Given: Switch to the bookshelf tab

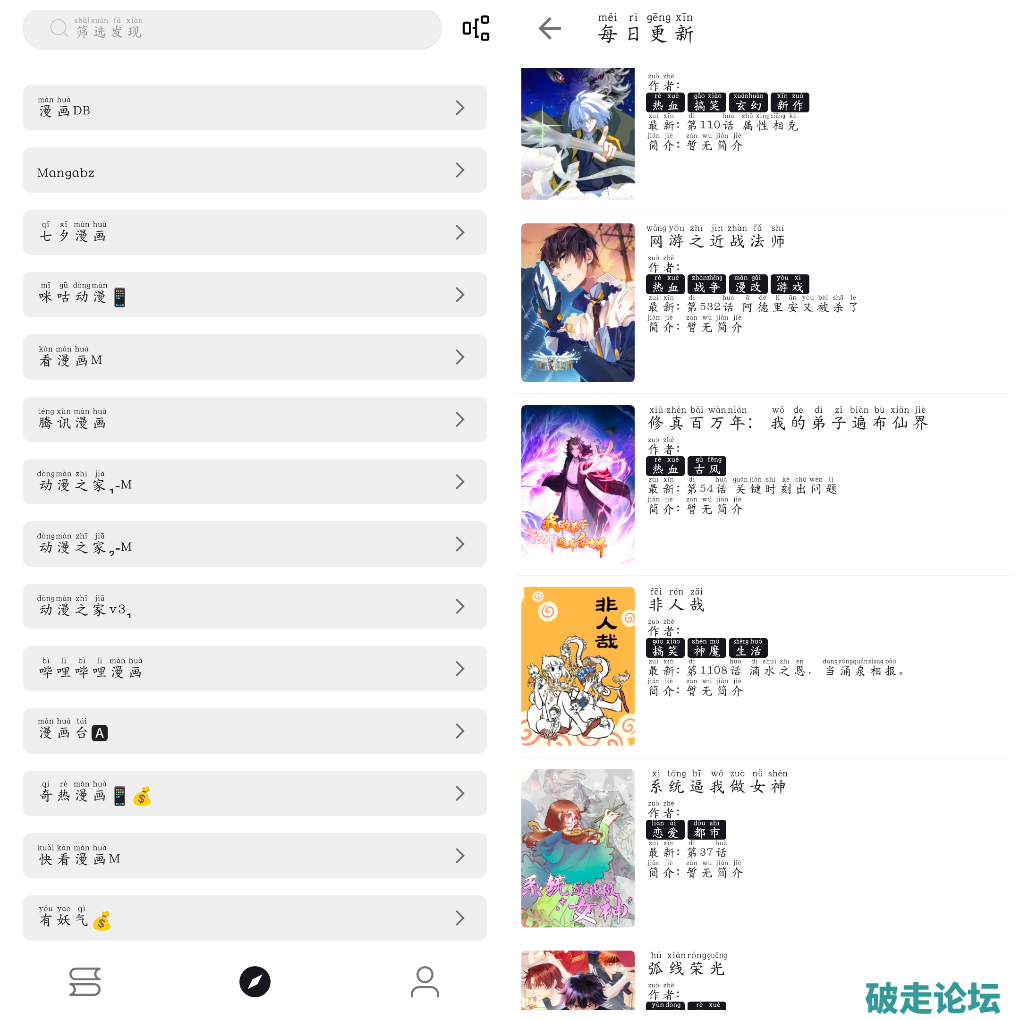Looking at the screenshot, I should point(85,982).
